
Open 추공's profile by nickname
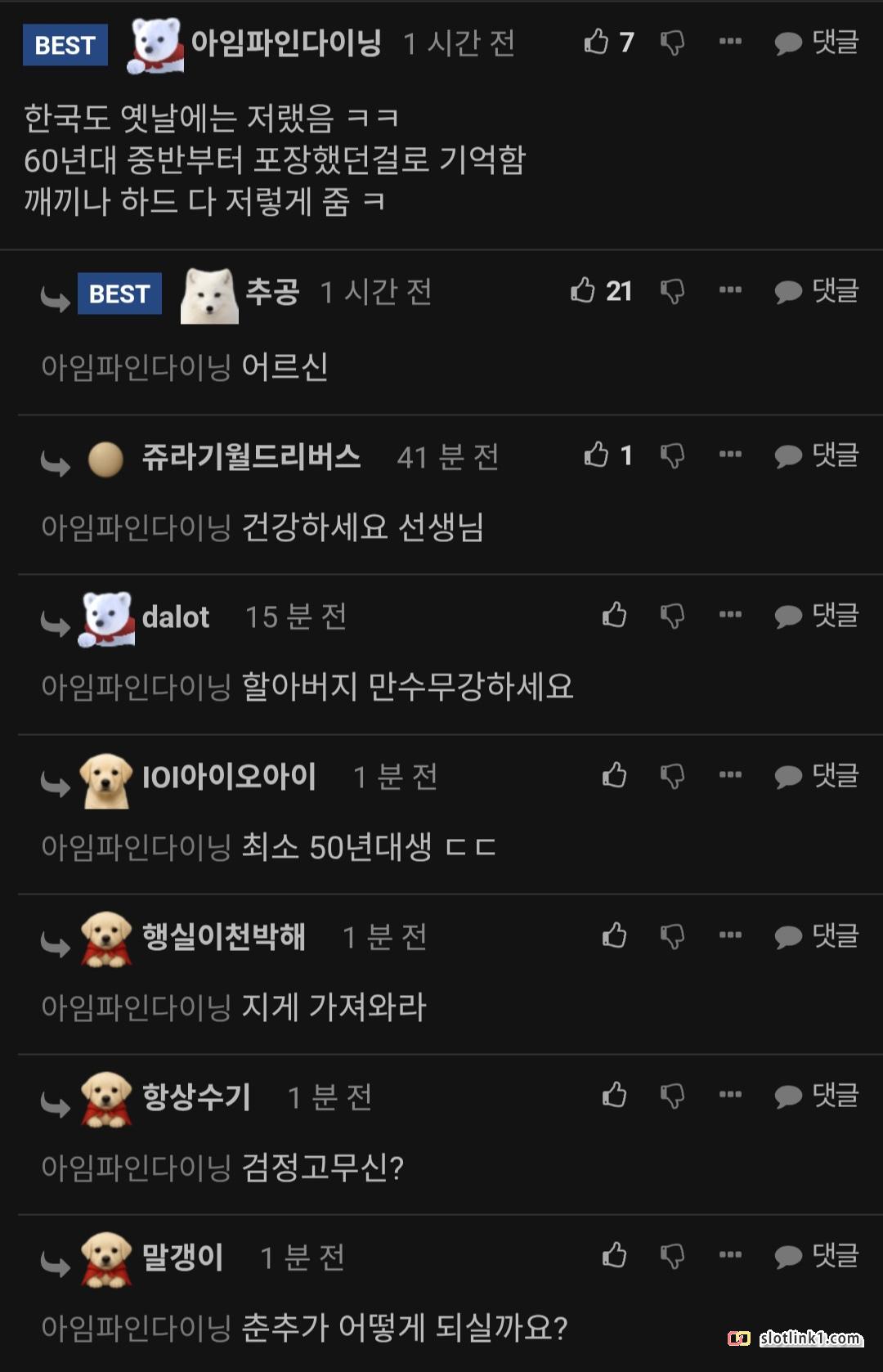tap(272, 291)
